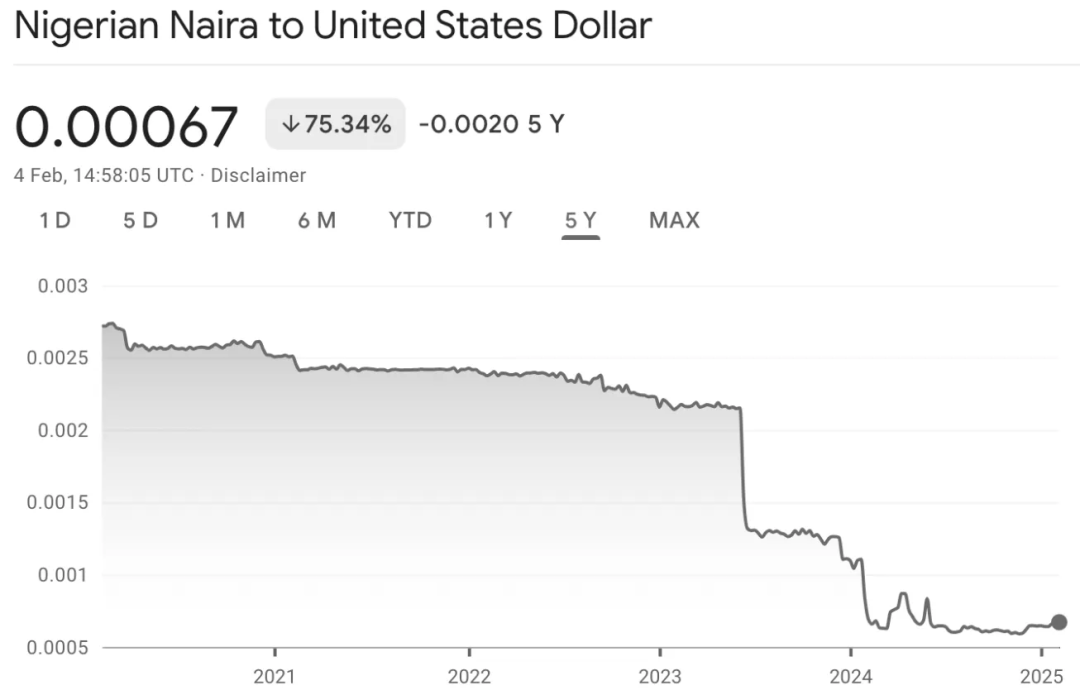Select the YTD range
Viewport: 1080px width, 695px height.
coord(410,220)
